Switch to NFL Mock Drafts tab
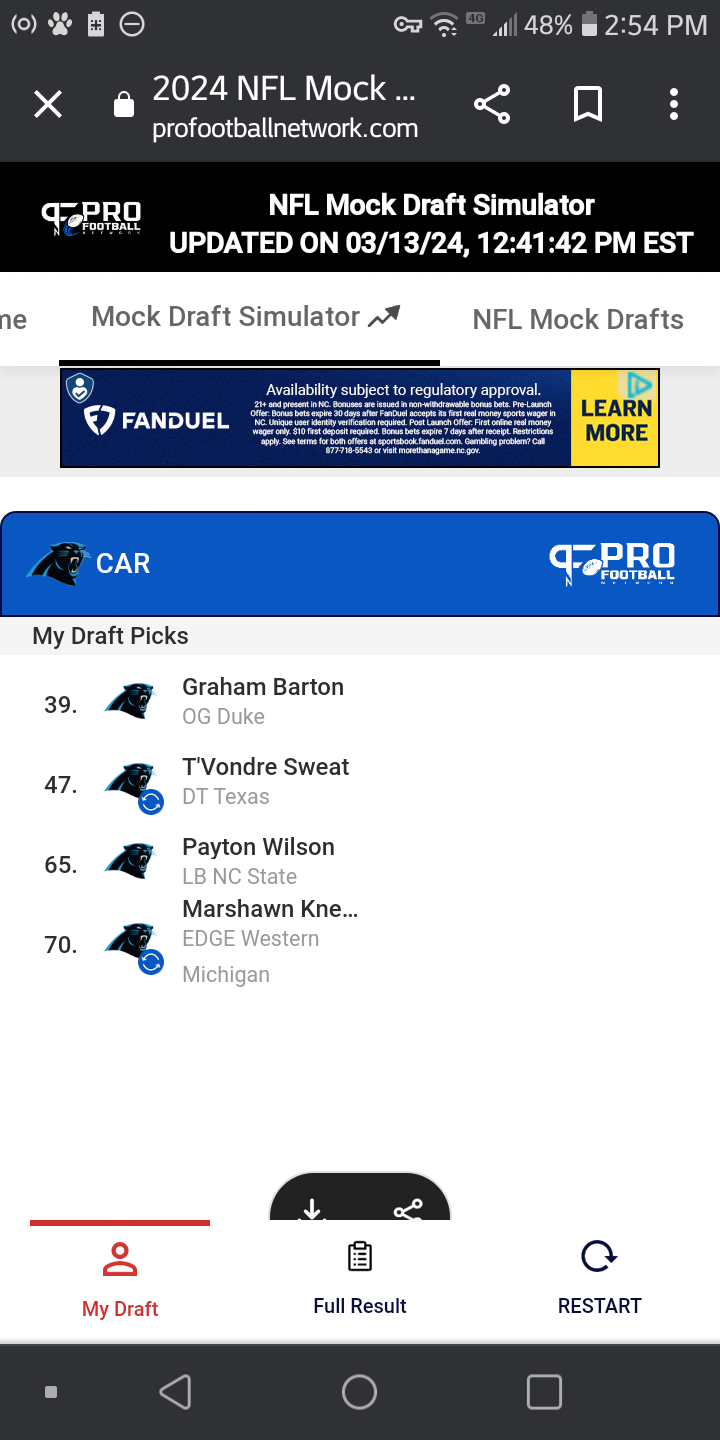 578,320
